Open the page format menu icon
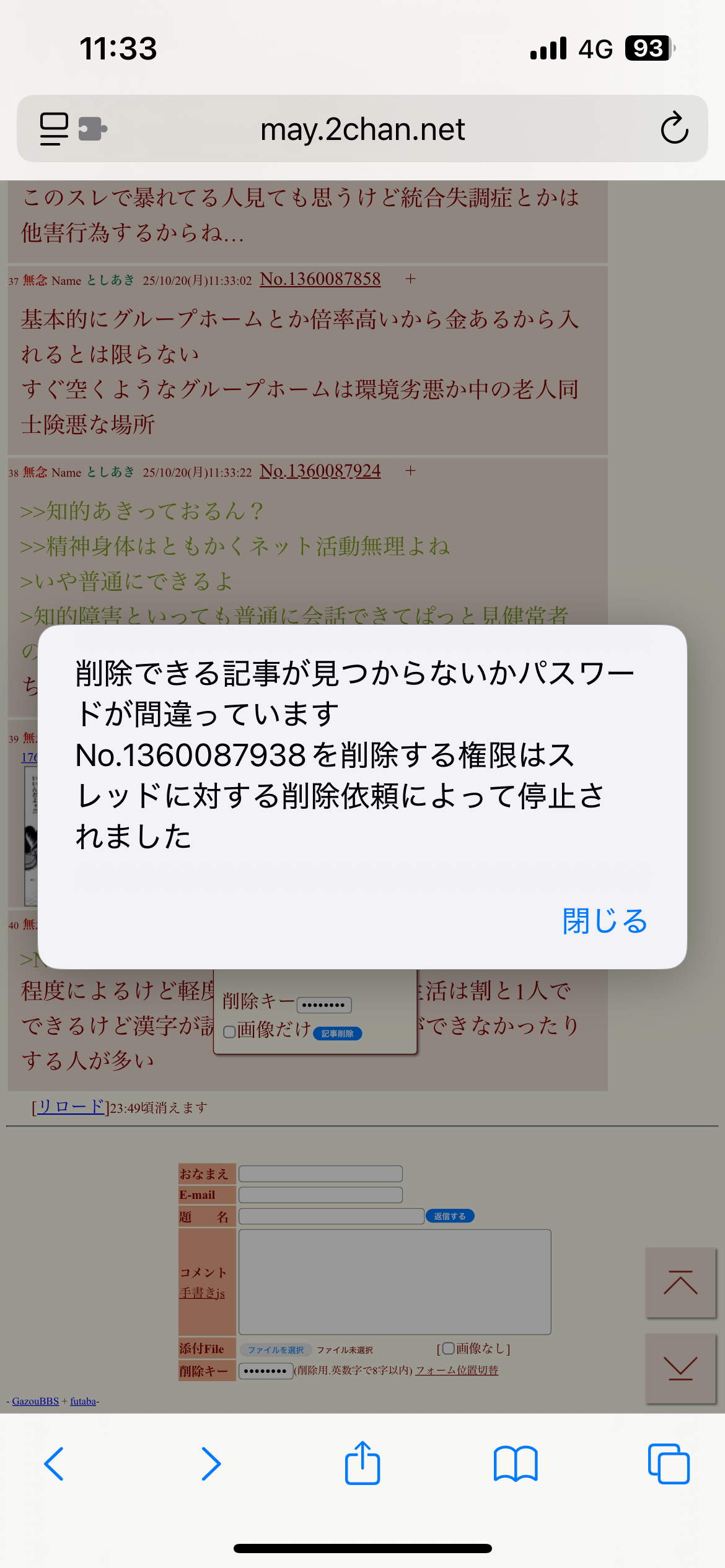725x1568 pixels. click(55, 129)
